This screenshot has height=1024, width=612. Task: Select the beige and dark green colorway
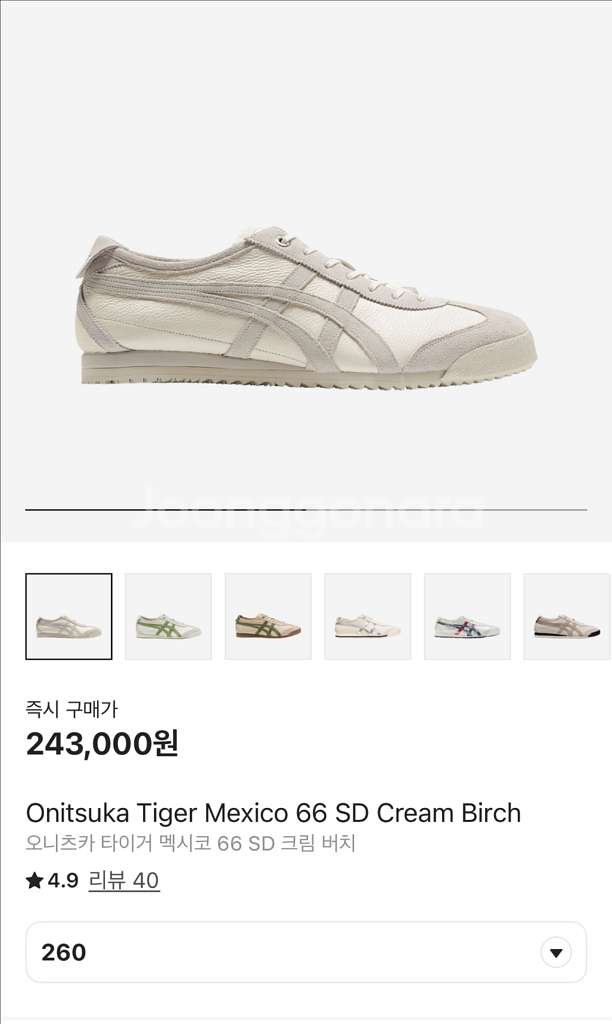pos(268,616)
